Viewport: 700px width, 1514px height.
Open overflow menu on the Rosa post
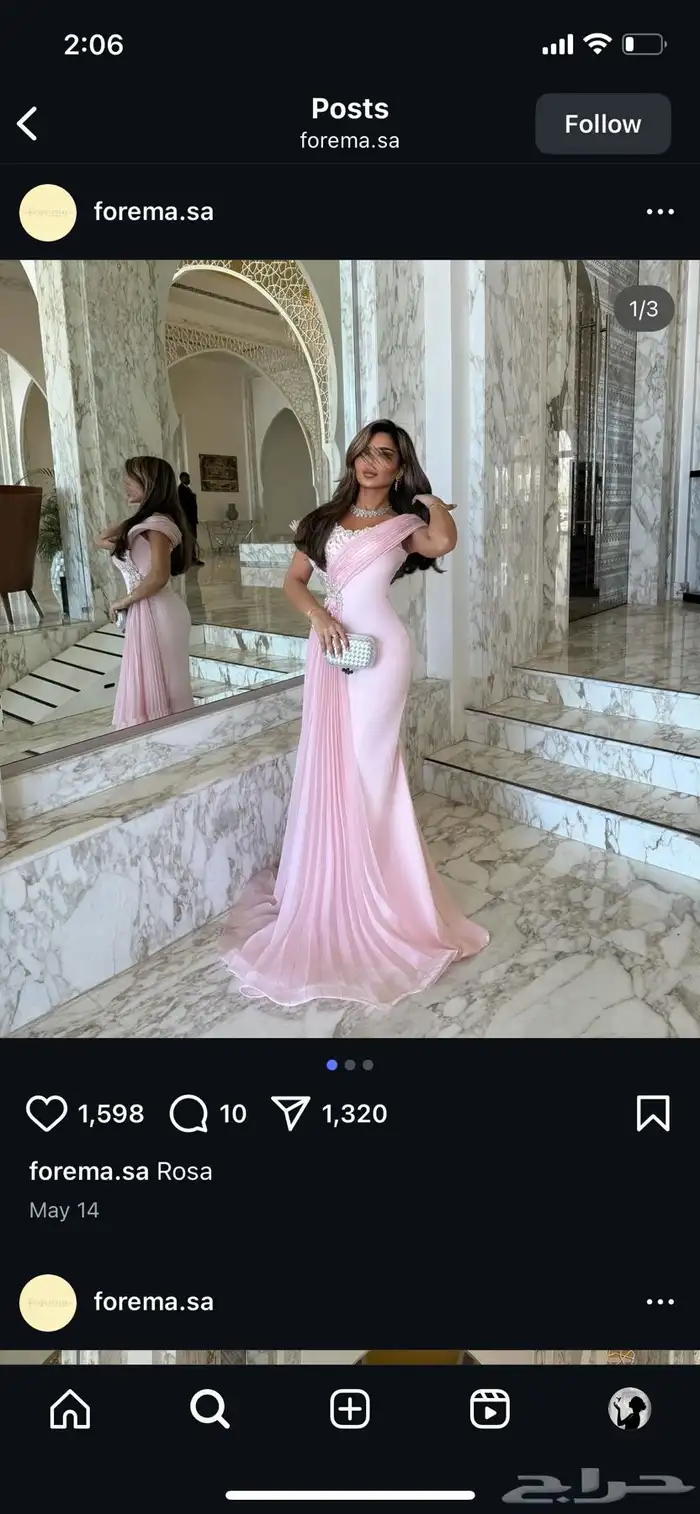pos(660,211)
